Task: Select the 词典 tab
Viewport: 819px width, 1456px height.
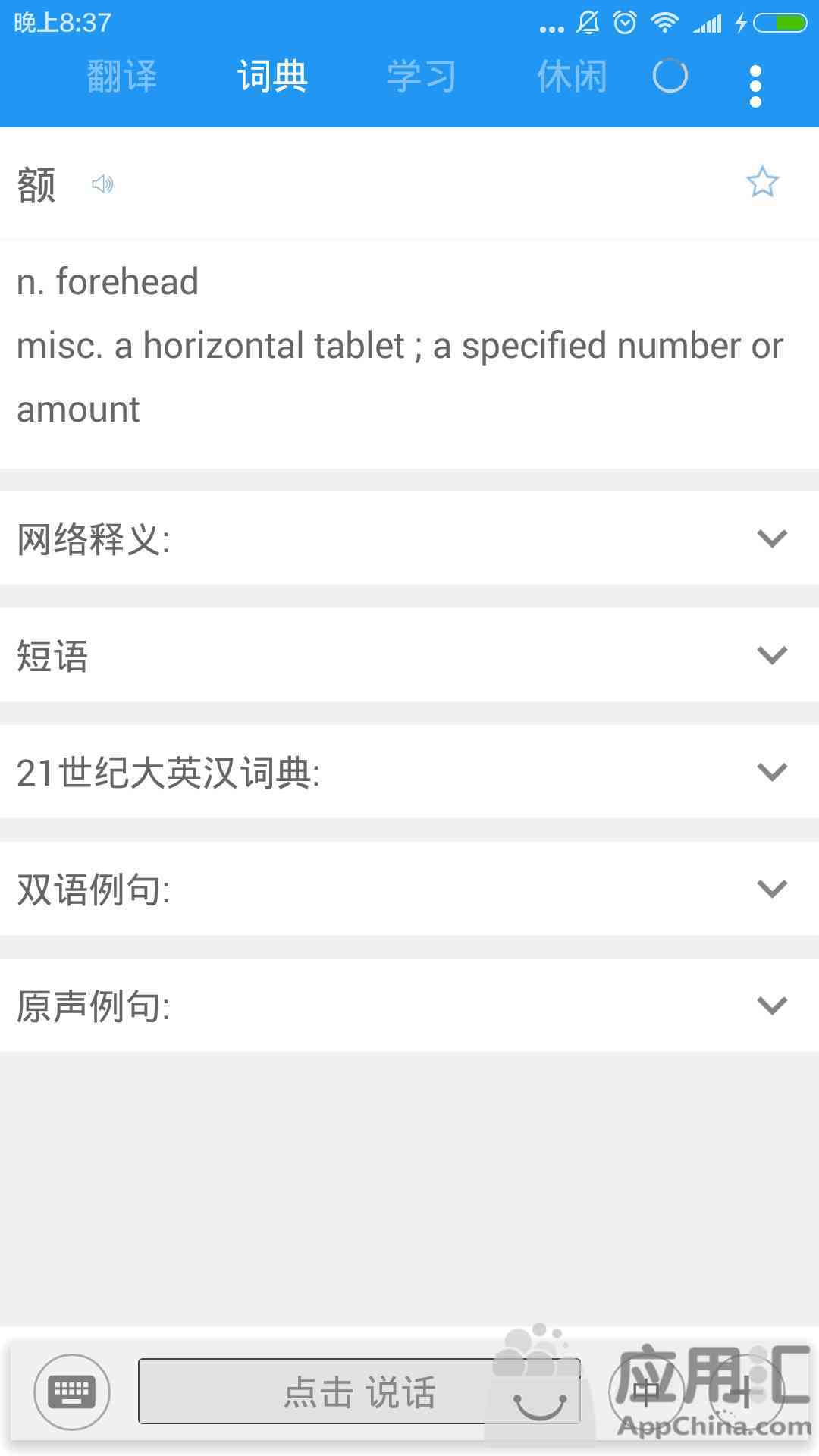Action: 271,76
